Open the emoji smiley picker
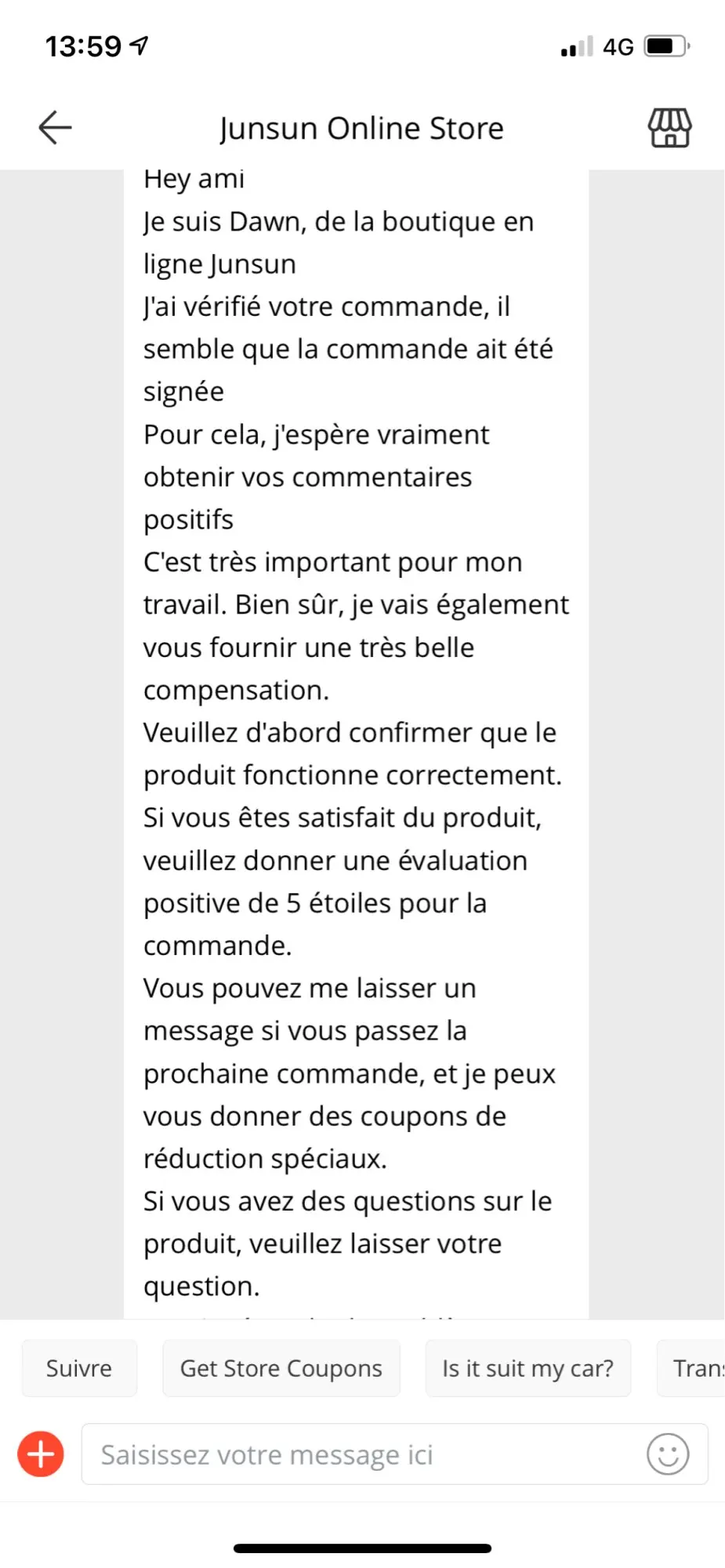 (x=668, y=1454)
